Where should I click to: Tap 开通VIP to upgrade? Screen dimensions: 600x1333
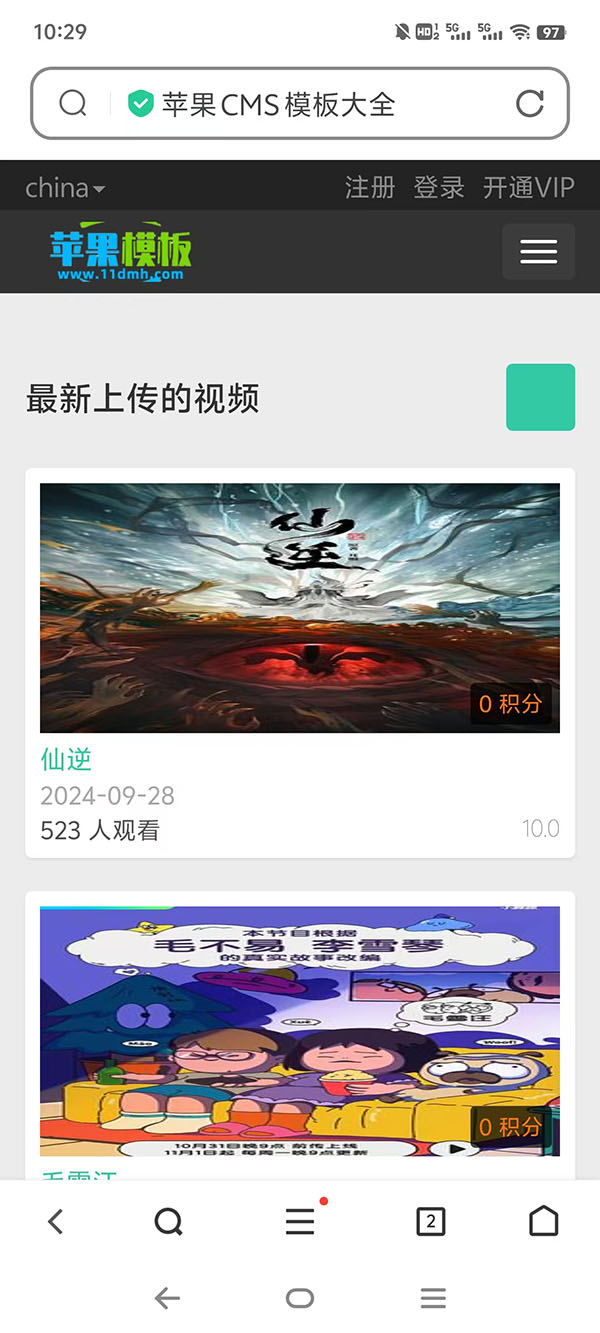coord(528,187)
